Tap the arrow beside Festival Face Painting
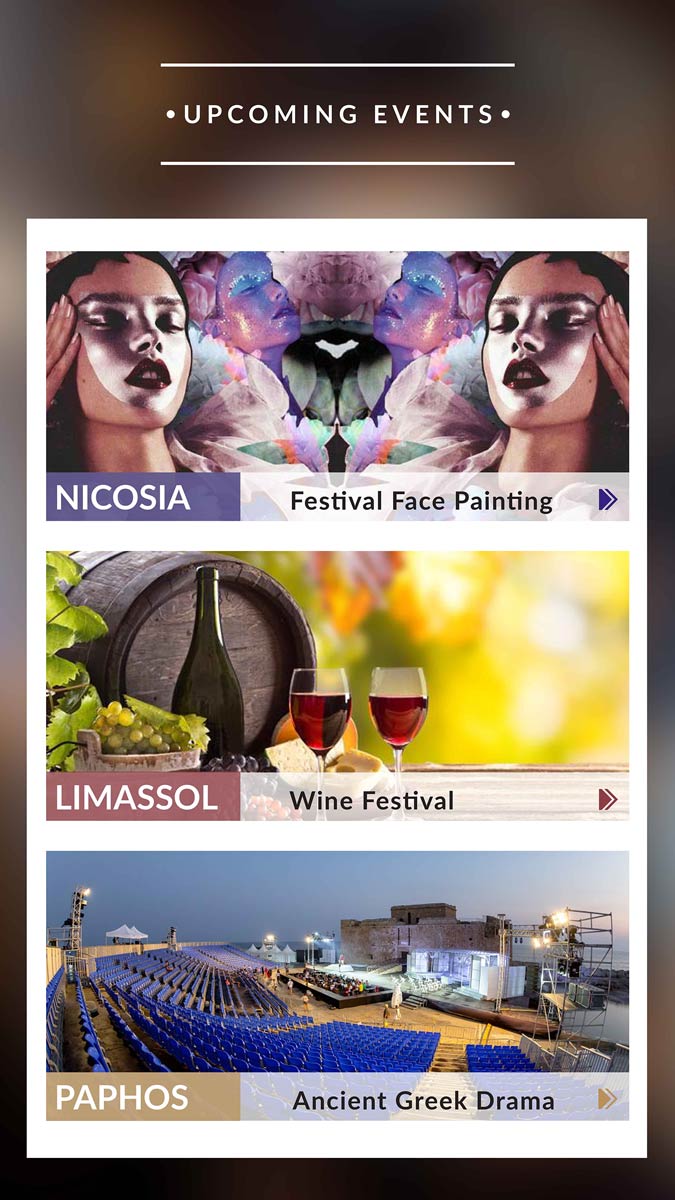The height and width of the screenshot is (1200, 675). (x=607, y=499)
